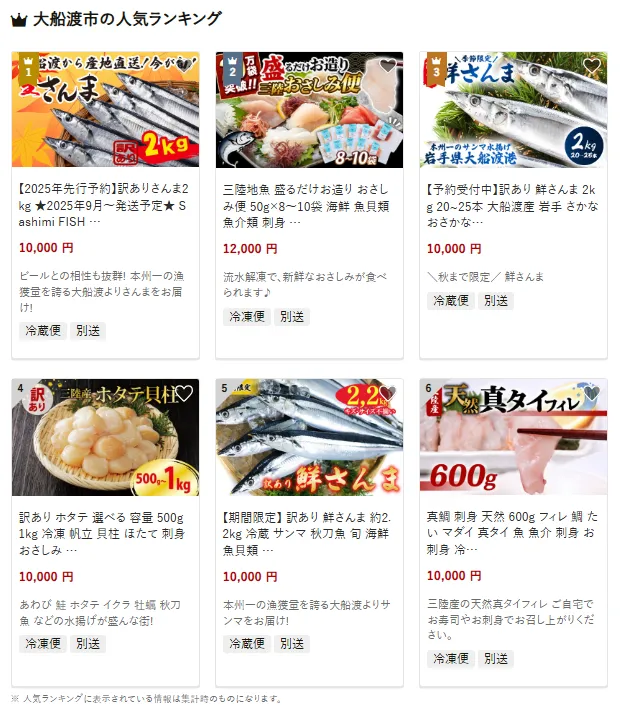The image size is (628, 705).
Task: Save the 天然真タイフィレ 600g to favorites
Action: pos(592,394)
